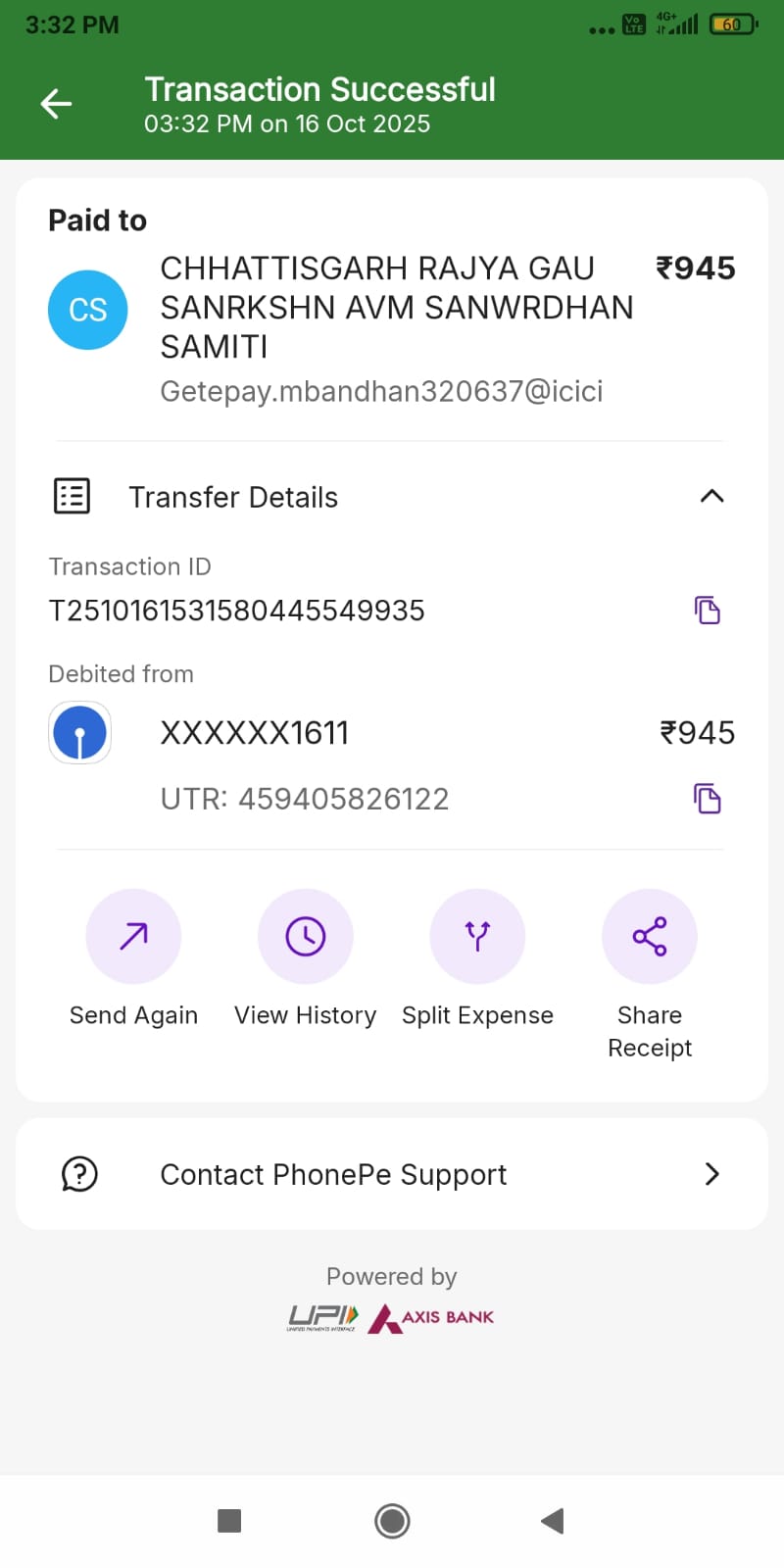The width and height of the screenshot is (784, 1568).
Task: Copy the Transaction ID
Action: click(x=707, y=610)
